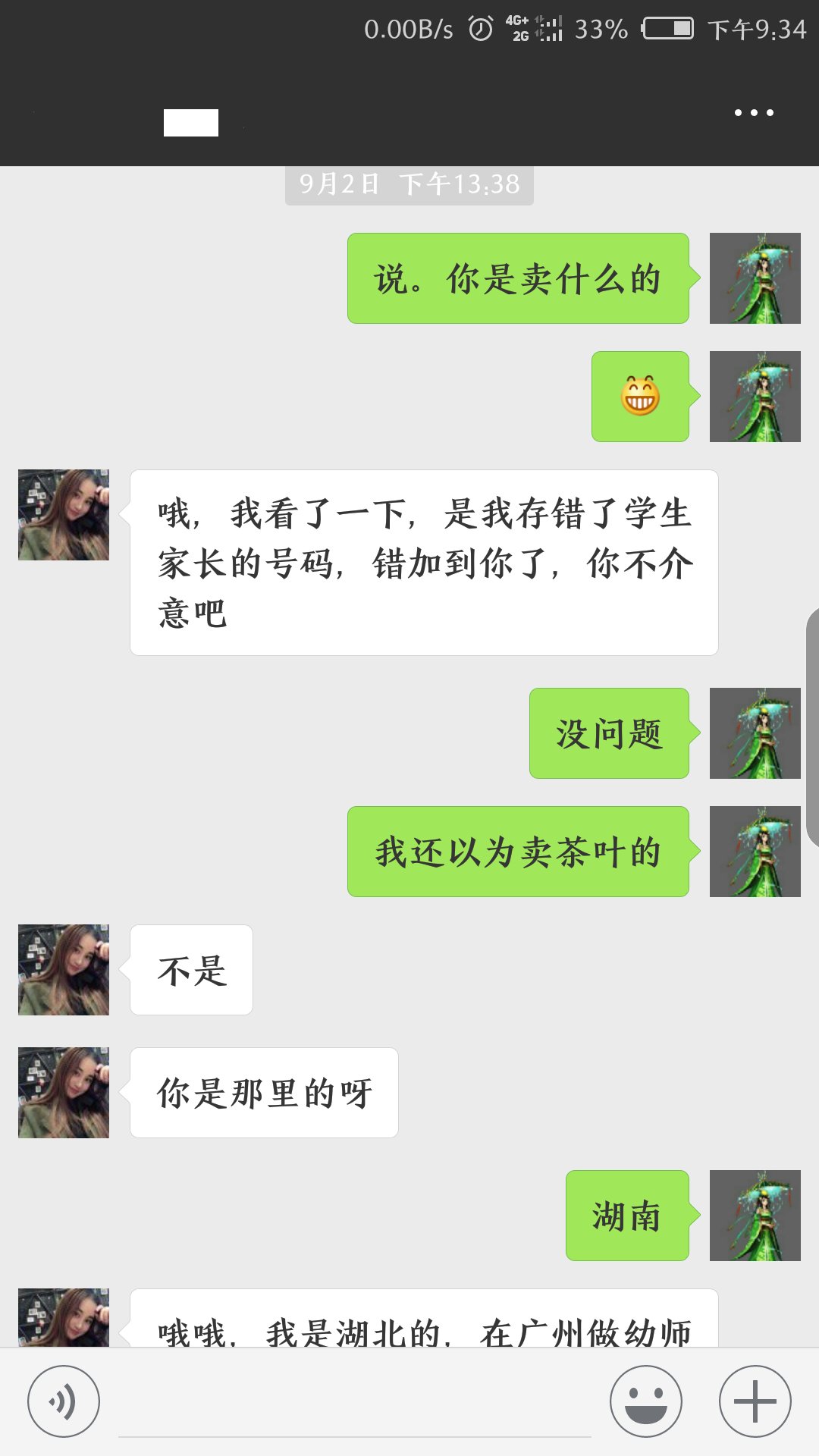This screenshot has width=819, height=1456.
Task: Open the chat's three-dot options menu
Action: [x=754, y=113]
